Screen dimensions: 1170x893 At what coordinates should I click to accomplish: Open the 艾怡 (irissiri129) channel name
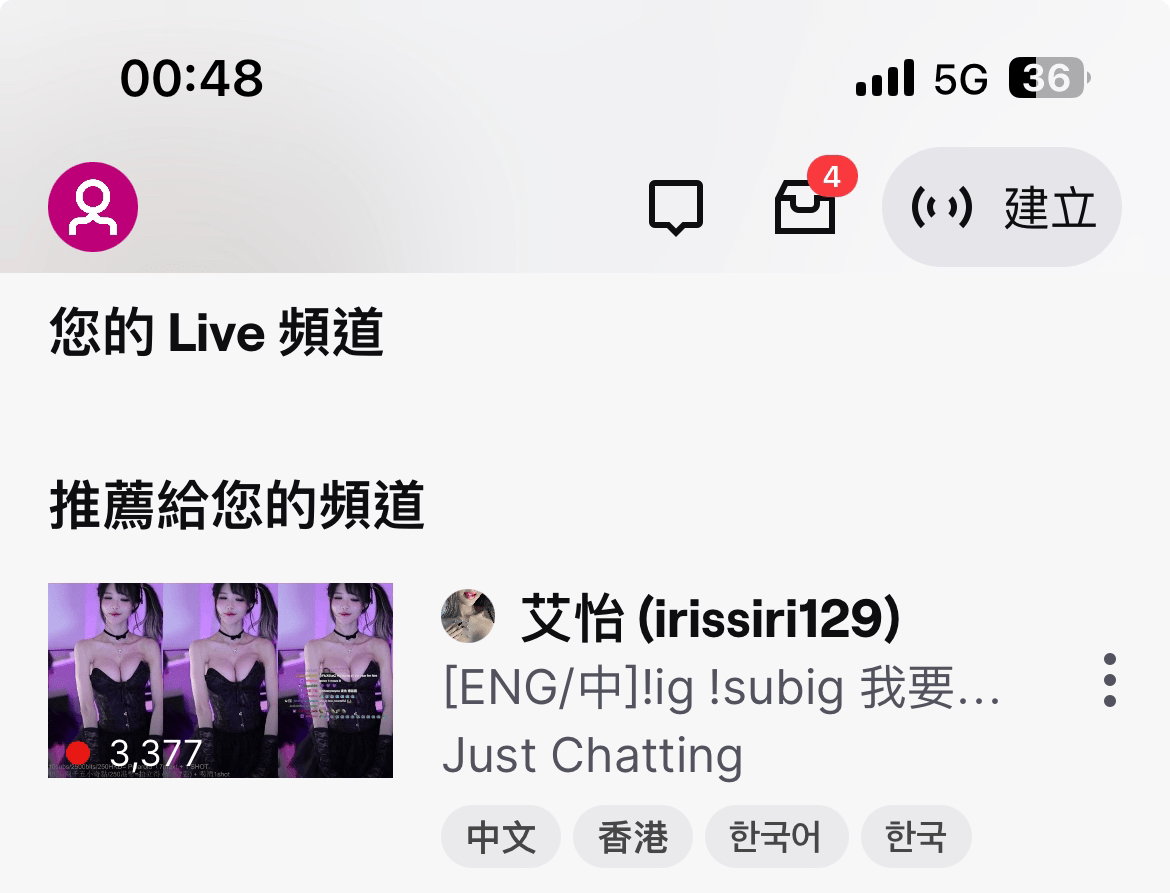point(710,620)
